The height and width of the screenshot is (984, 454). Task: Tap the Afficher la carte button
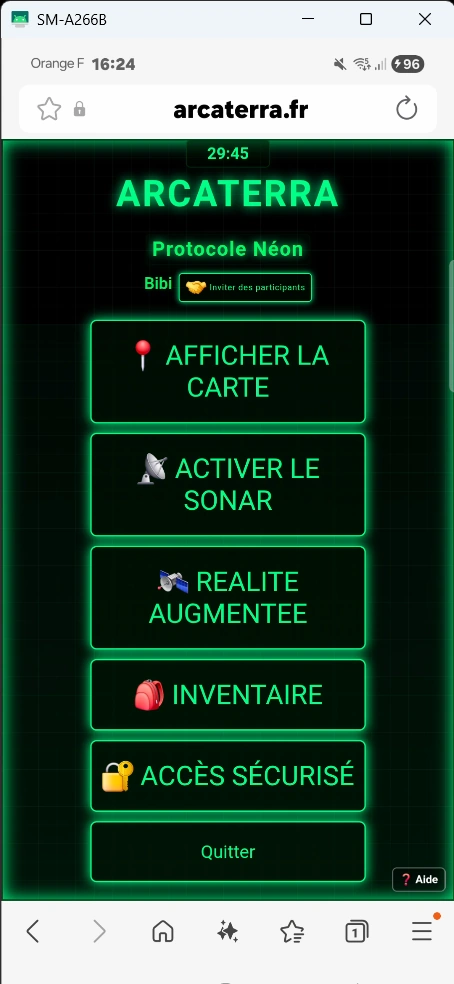tap(228, 372)
